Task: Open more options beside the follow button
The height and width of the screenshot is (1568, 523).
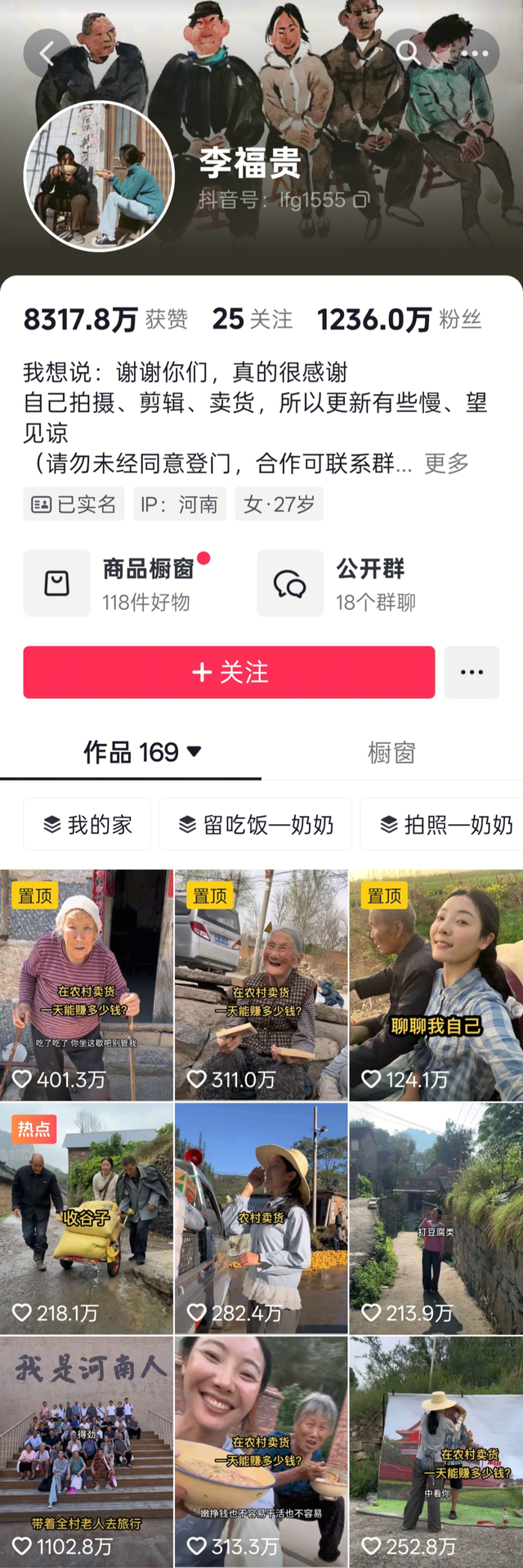Action: 472,672
